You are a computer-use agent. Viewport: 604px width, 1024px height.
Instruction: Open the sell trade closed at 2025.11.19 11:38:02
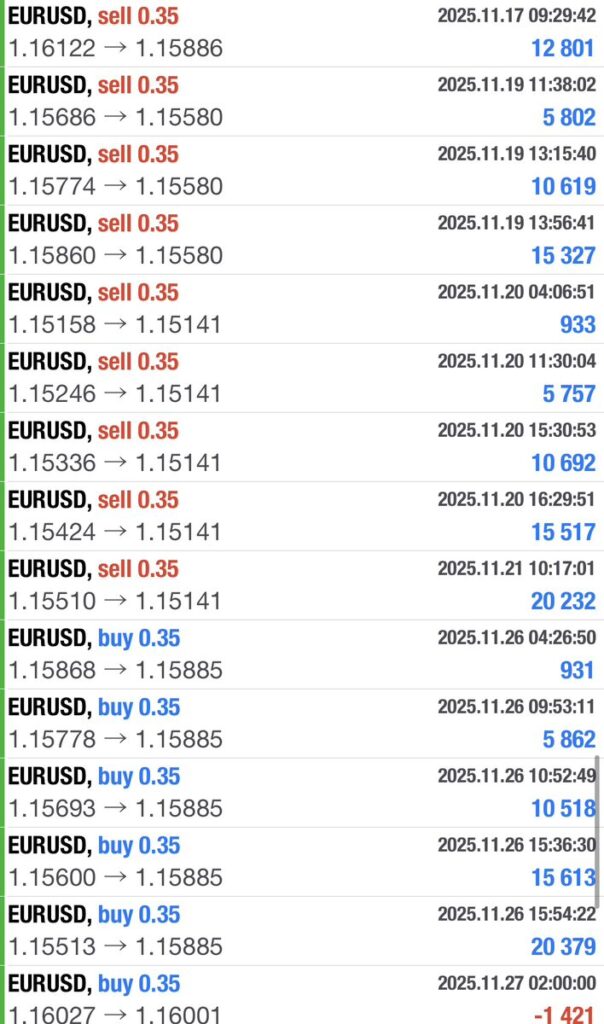[302, 101]
